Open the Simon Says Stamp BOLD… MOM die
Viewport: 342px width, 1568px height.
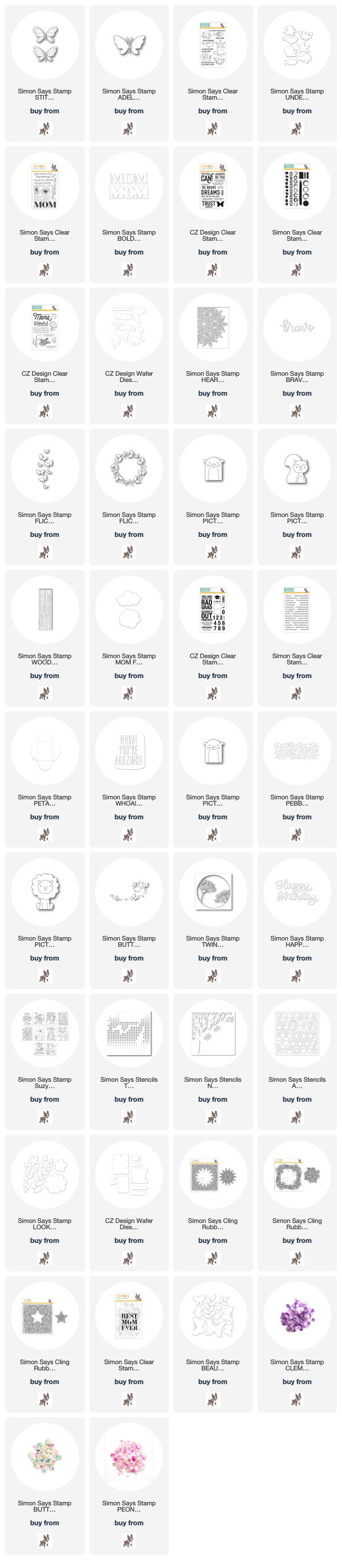click(x=129, y=186)
